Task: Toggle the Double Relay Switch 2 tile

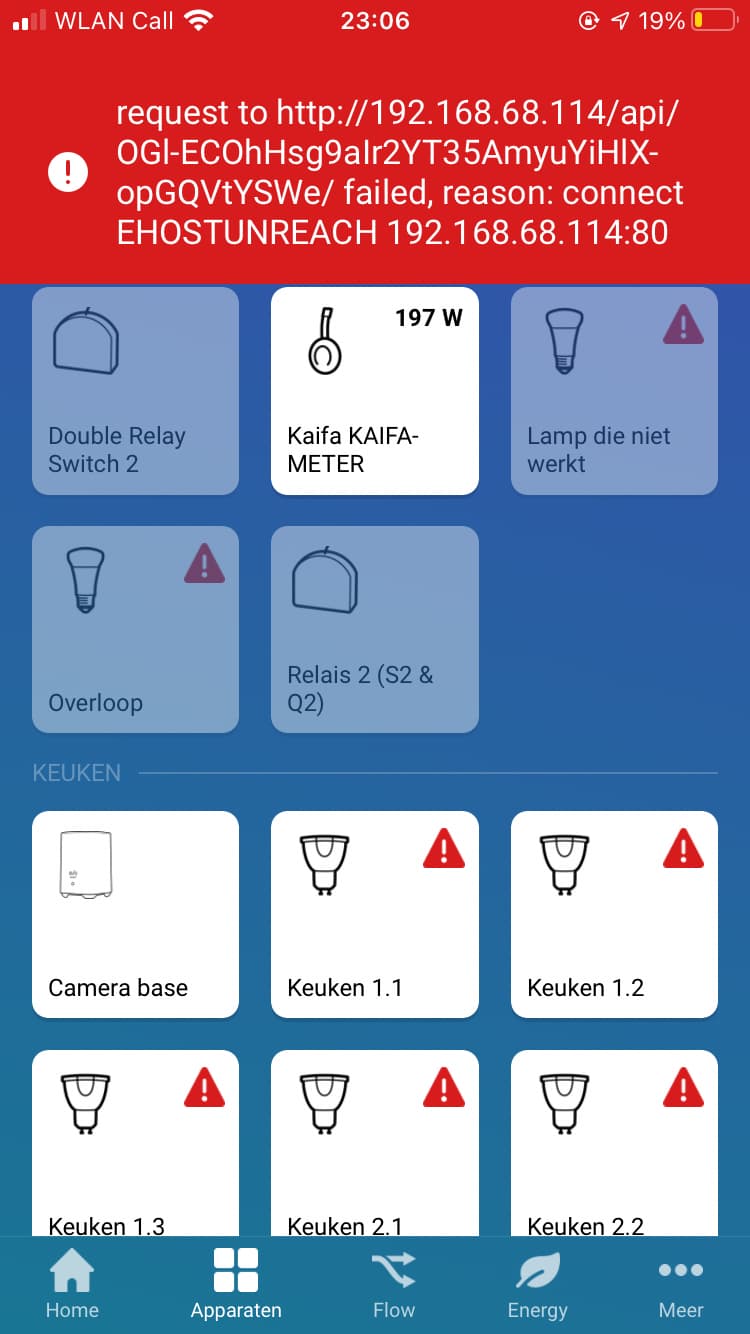Action: (x=135, y=391)
